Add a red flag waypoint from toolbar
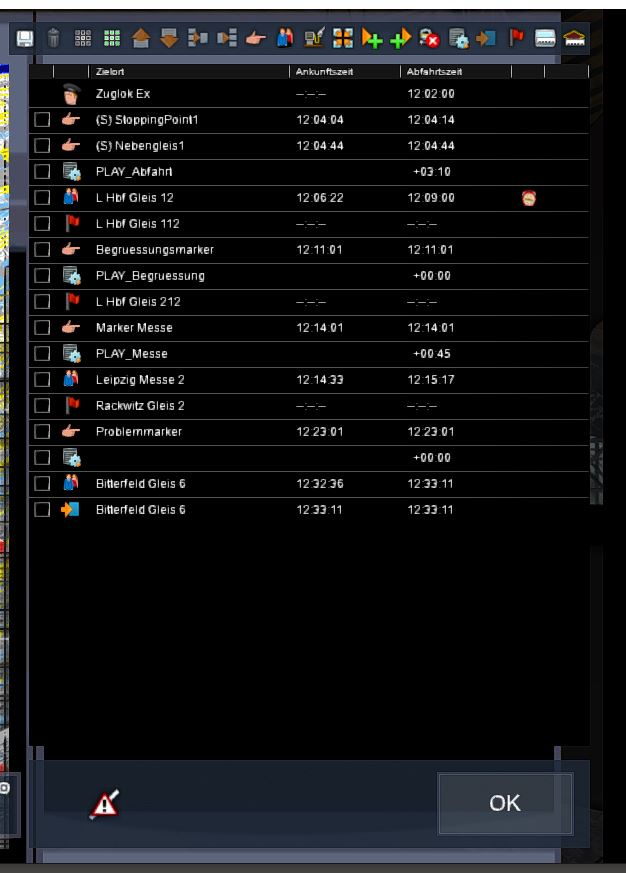Screen dimensions: 626x873 [x=518, y=39]
